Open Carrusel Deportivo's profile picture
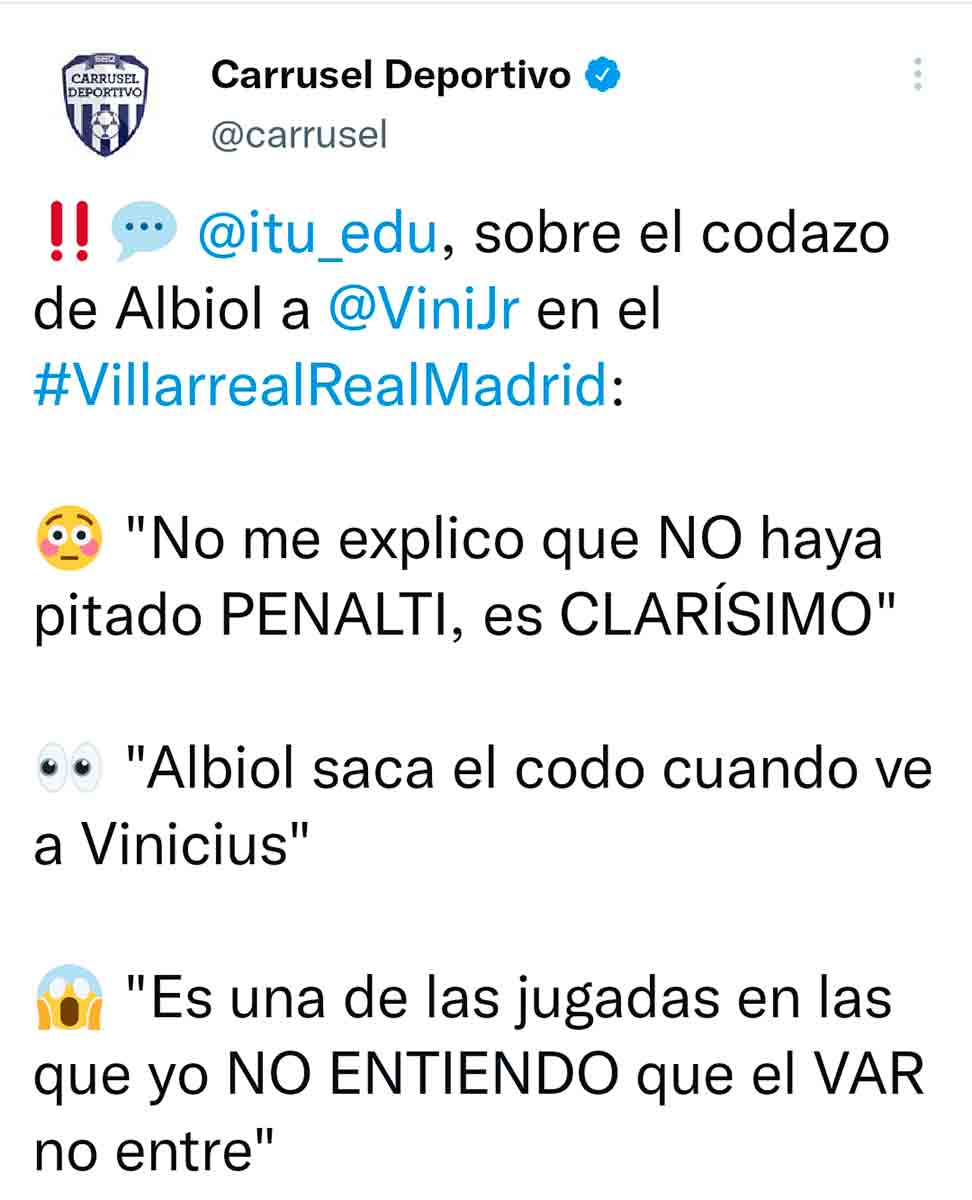 point(105,105)
